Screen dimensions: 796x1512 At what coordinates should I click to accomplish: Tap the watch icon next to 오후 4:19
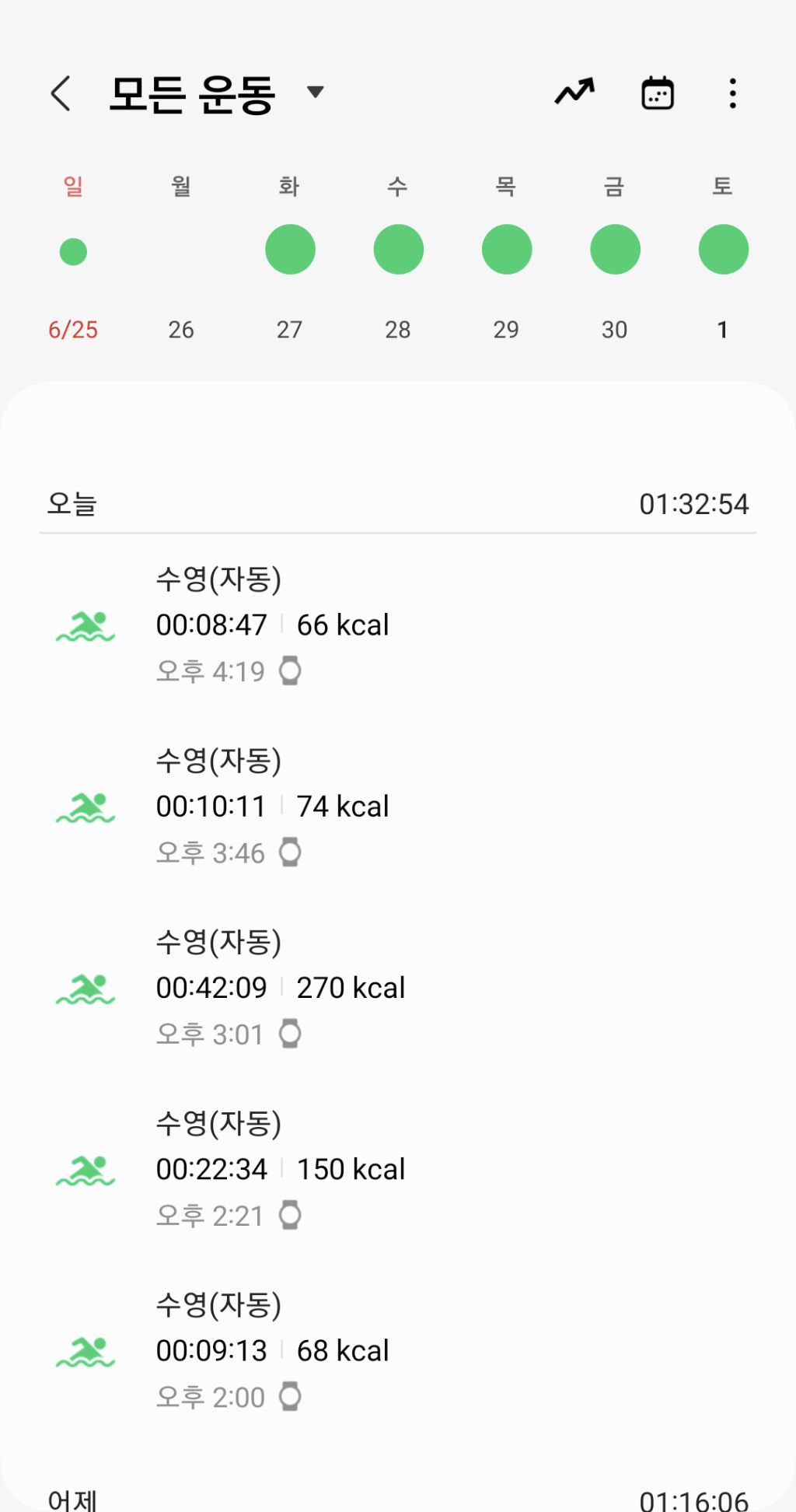292,671
